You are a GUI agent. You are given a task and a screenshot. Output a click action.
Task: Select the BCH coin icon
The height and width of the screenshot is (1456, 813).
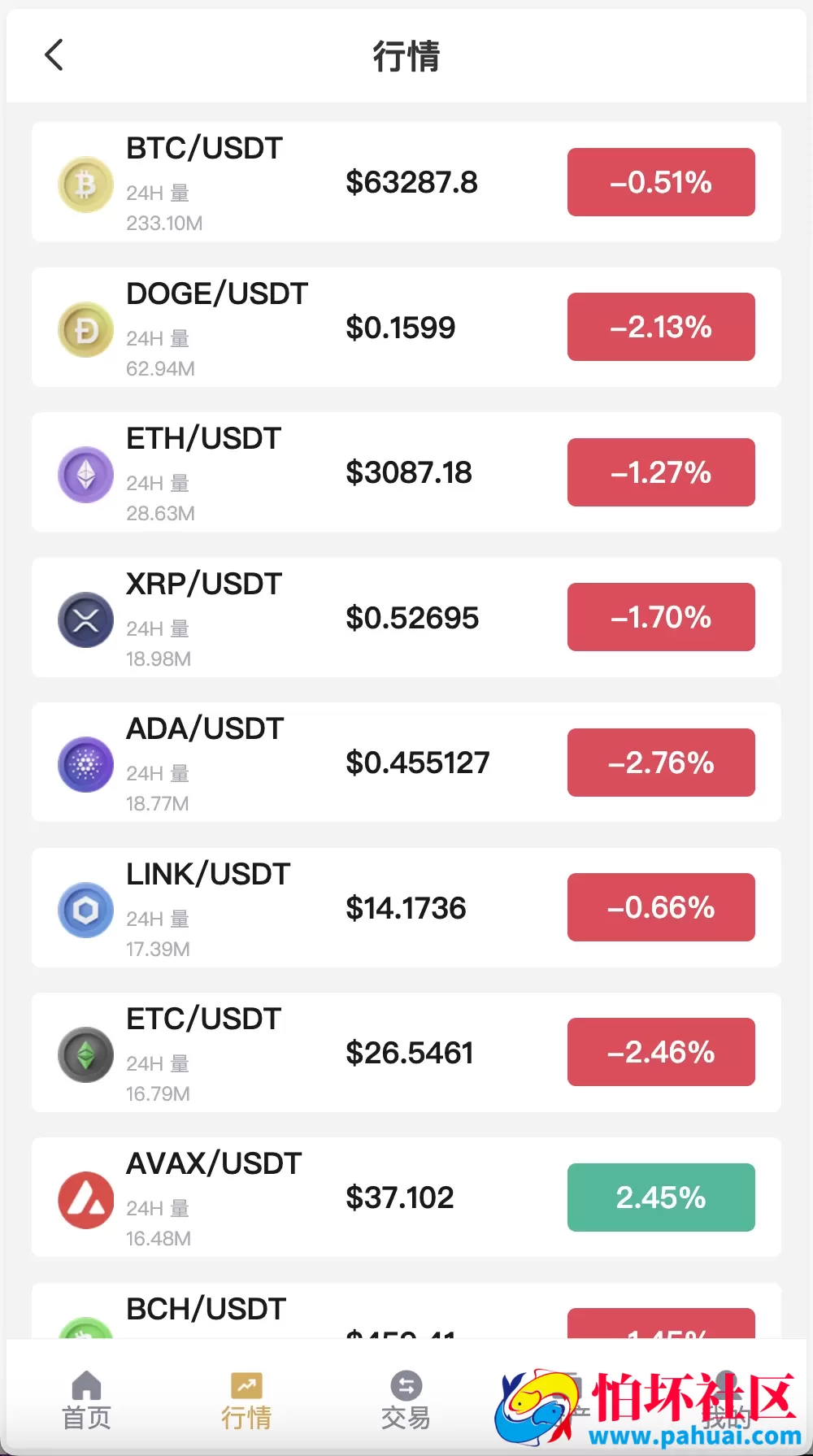point(85,1338)
